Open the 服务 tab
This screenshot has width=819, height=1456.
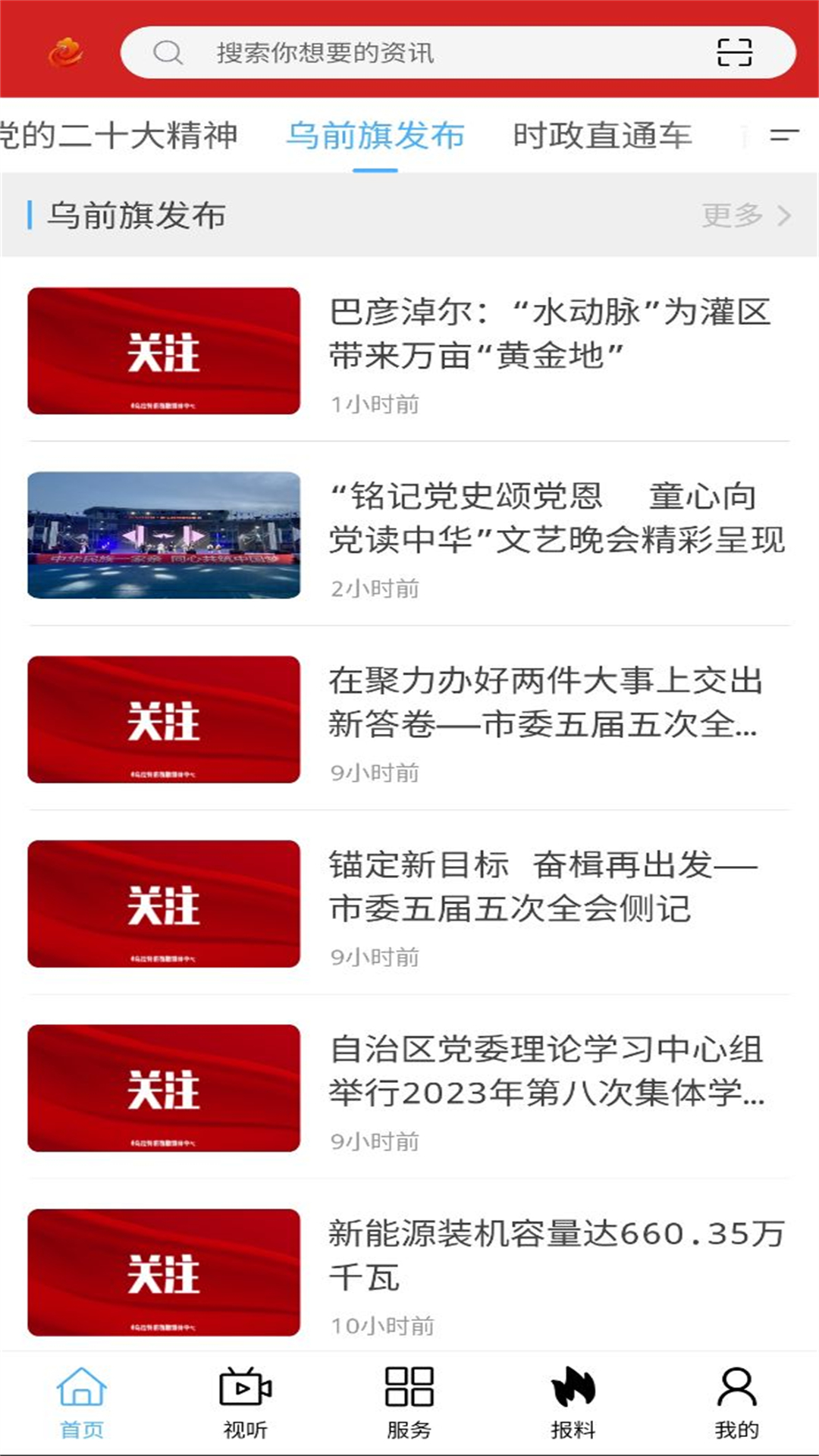pos(409,1403)
